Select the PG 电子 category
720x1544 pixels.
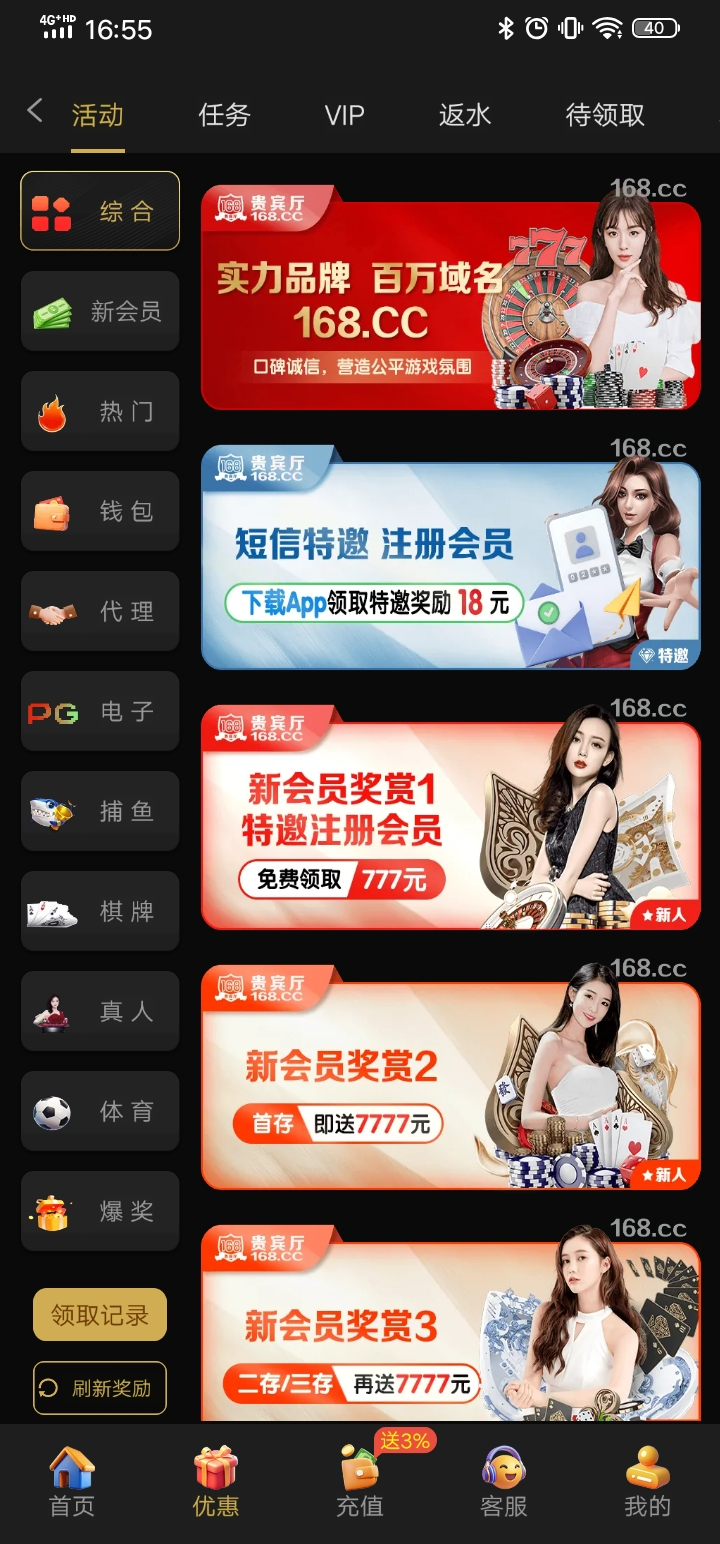[x=100, y=711]
